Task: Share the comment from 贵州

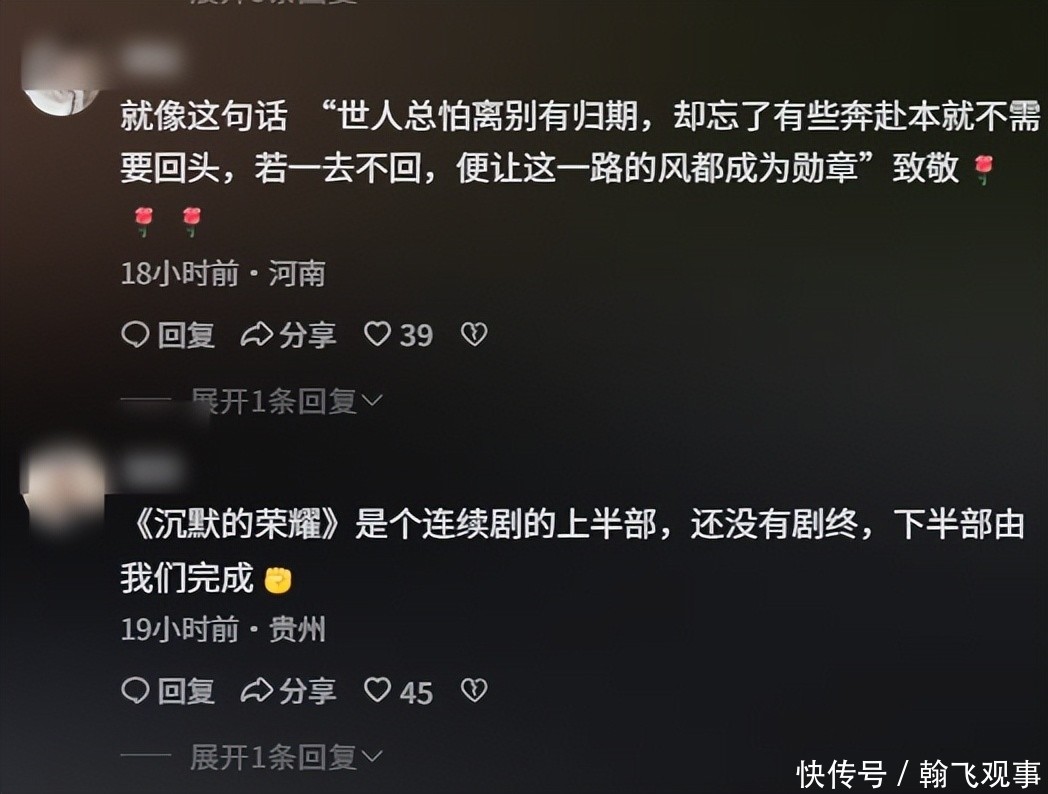Action: [x=288, y=691]
